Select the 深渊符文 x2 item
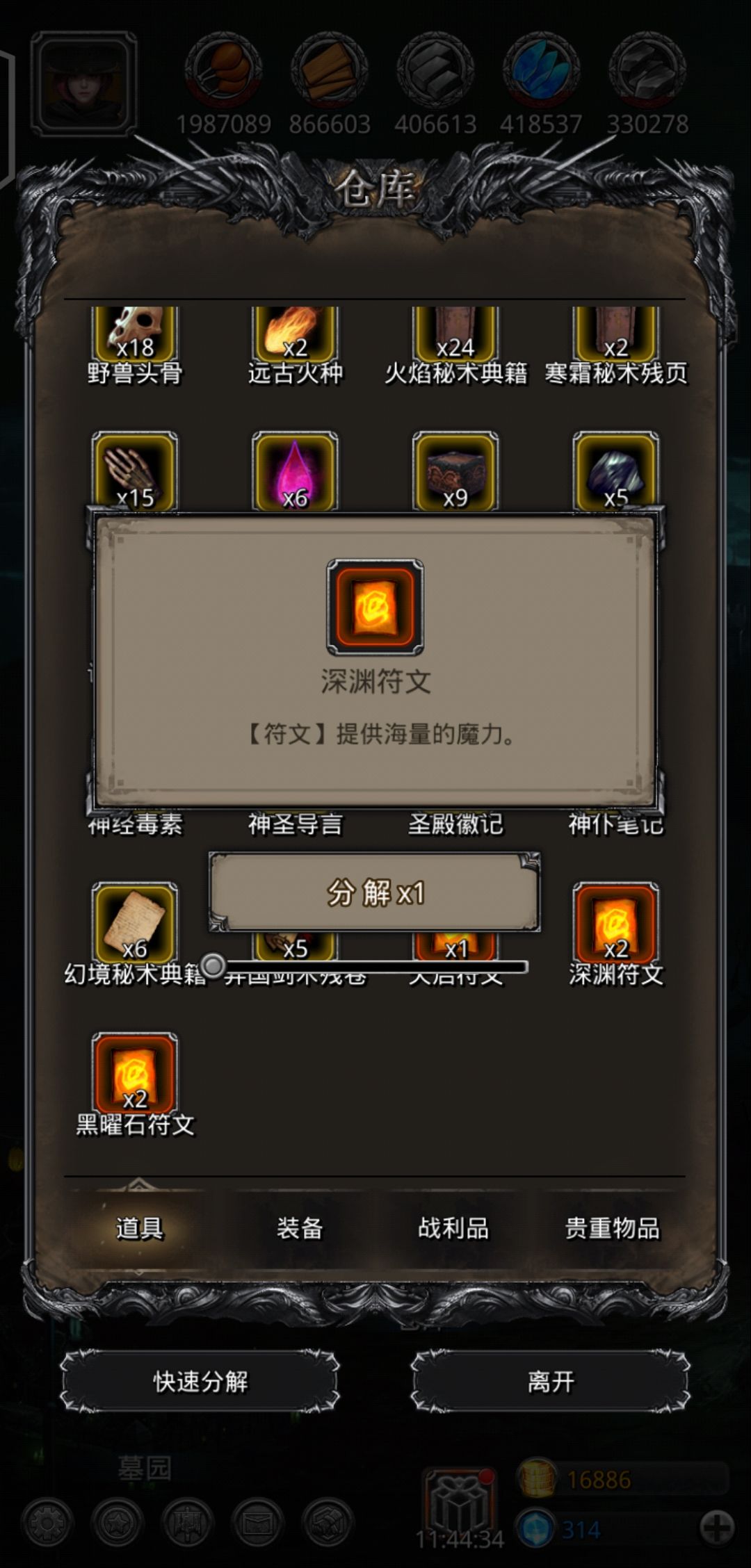The height and width of the screenshot is (1568, 751). 615,924
